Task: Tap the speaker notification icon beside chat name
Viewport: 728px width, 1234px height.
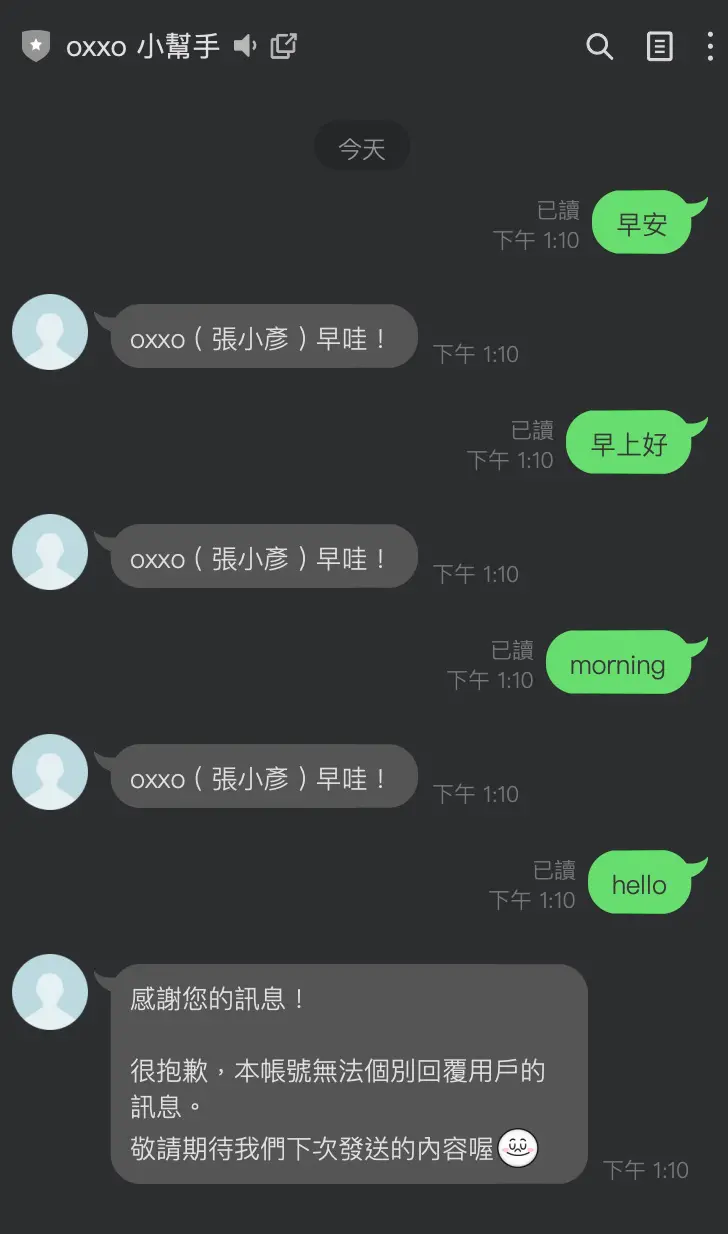Action: coord(243,46)
